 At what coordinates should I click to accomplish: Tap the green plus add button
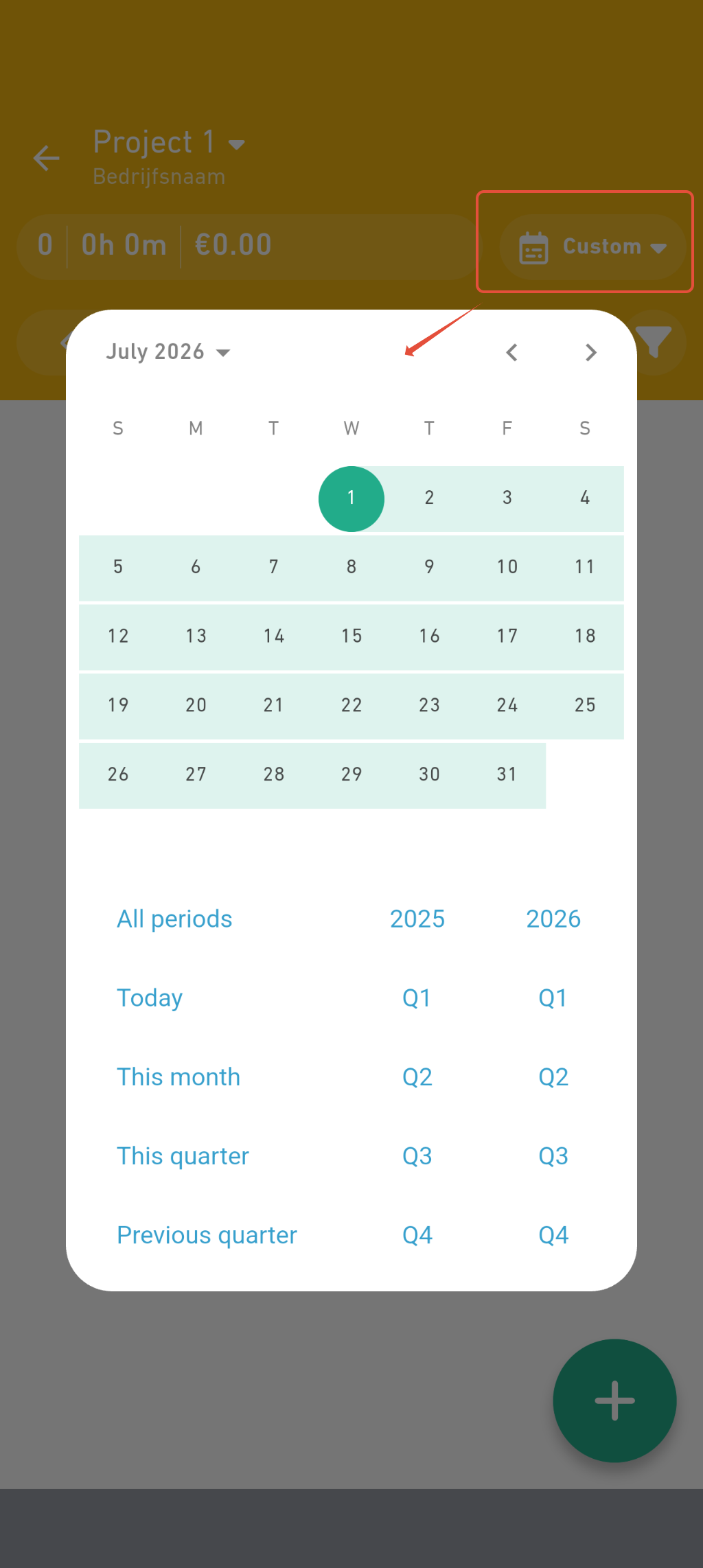click(x=614, y=1400)
